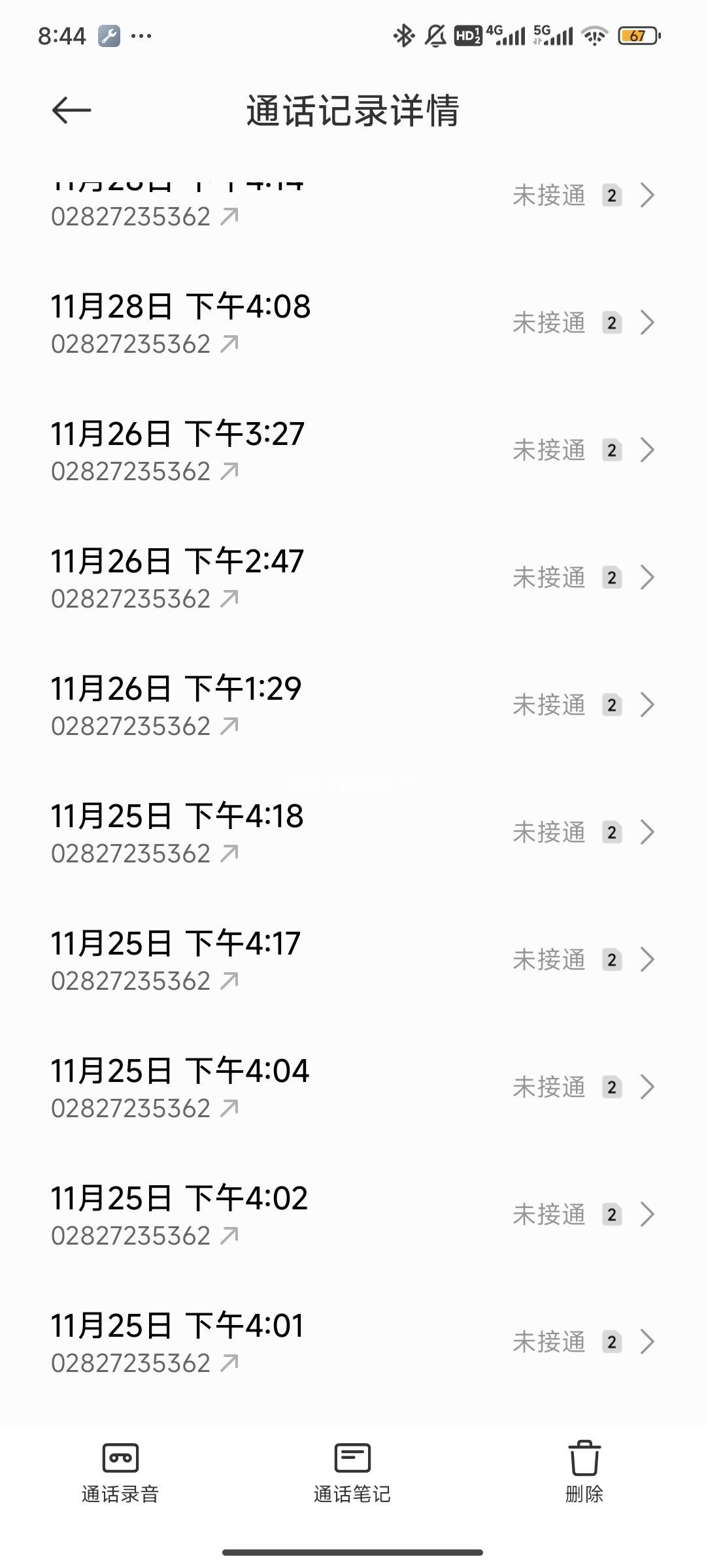Open 通话录音 call recordings

tap(120, 1470)
